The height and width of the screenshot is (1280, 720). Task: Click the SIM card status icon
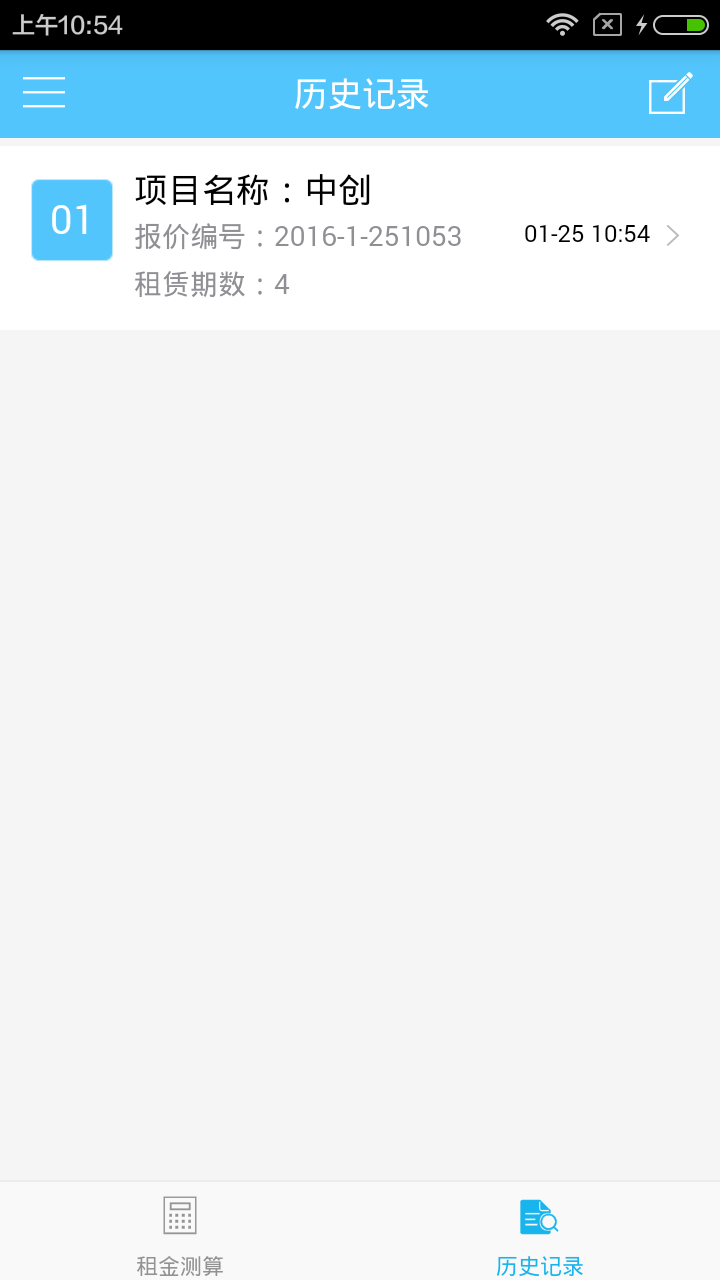pos(606,22)
